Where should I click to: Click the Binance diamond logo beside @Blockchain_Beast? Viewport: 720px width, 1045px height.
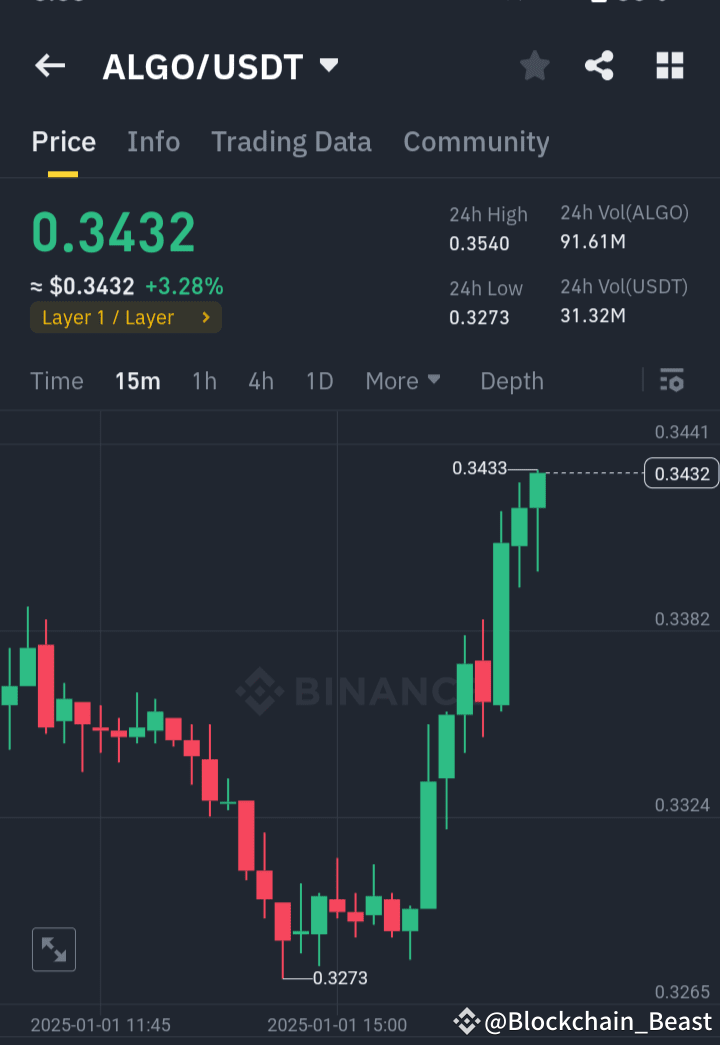click(x=466, y=1022)
